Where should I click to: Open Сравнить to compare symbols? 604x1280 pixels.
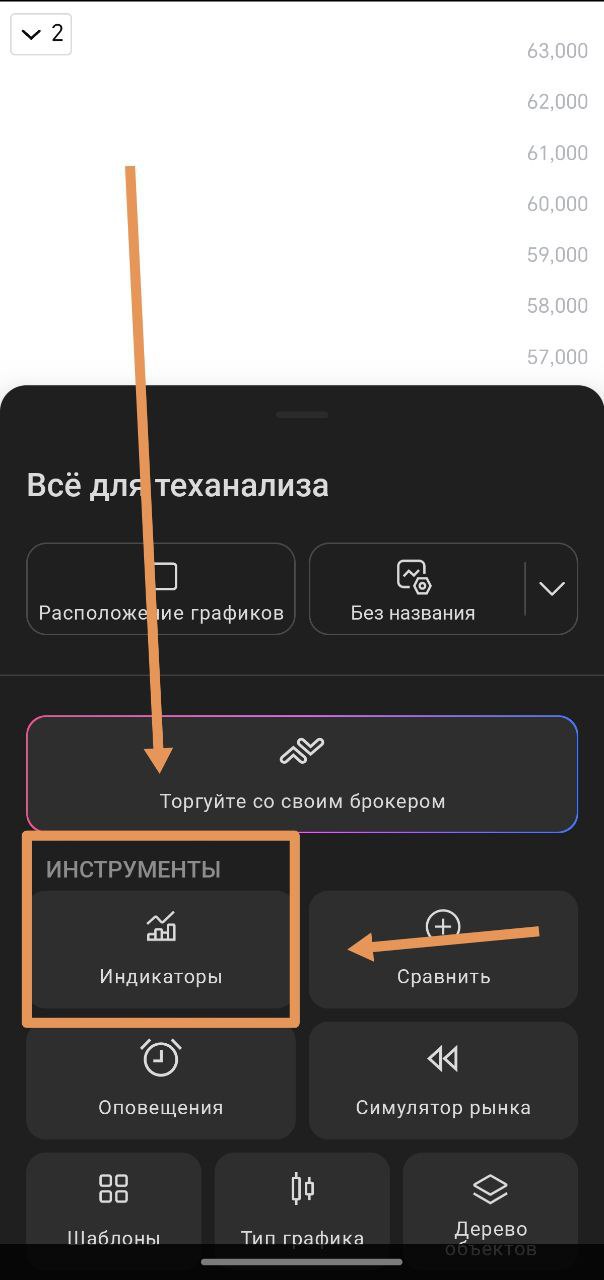tap(443, 950)
